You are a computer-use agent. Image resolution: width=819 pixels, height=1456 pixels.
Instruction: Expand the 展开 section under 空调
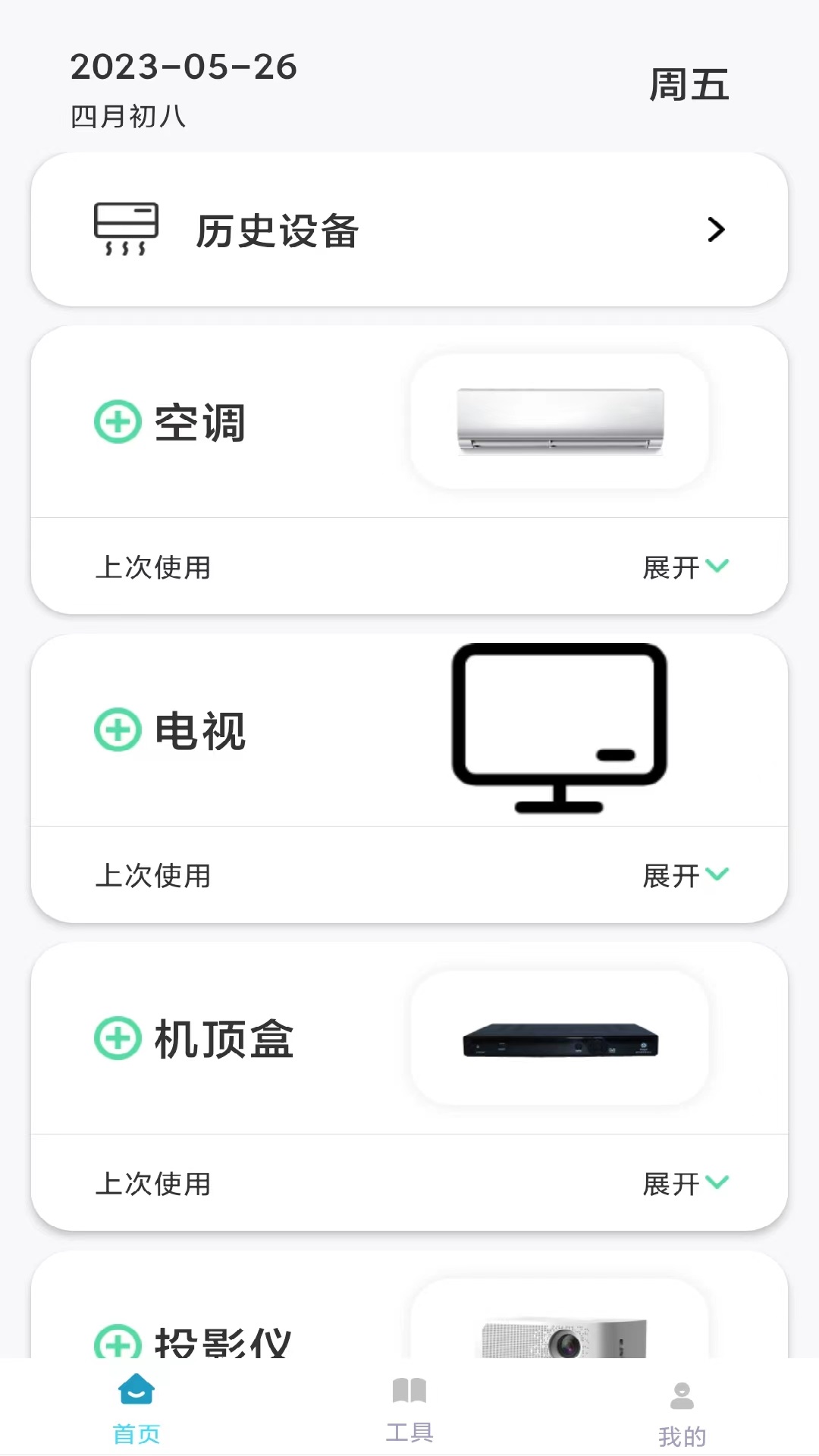click(685, 567)
